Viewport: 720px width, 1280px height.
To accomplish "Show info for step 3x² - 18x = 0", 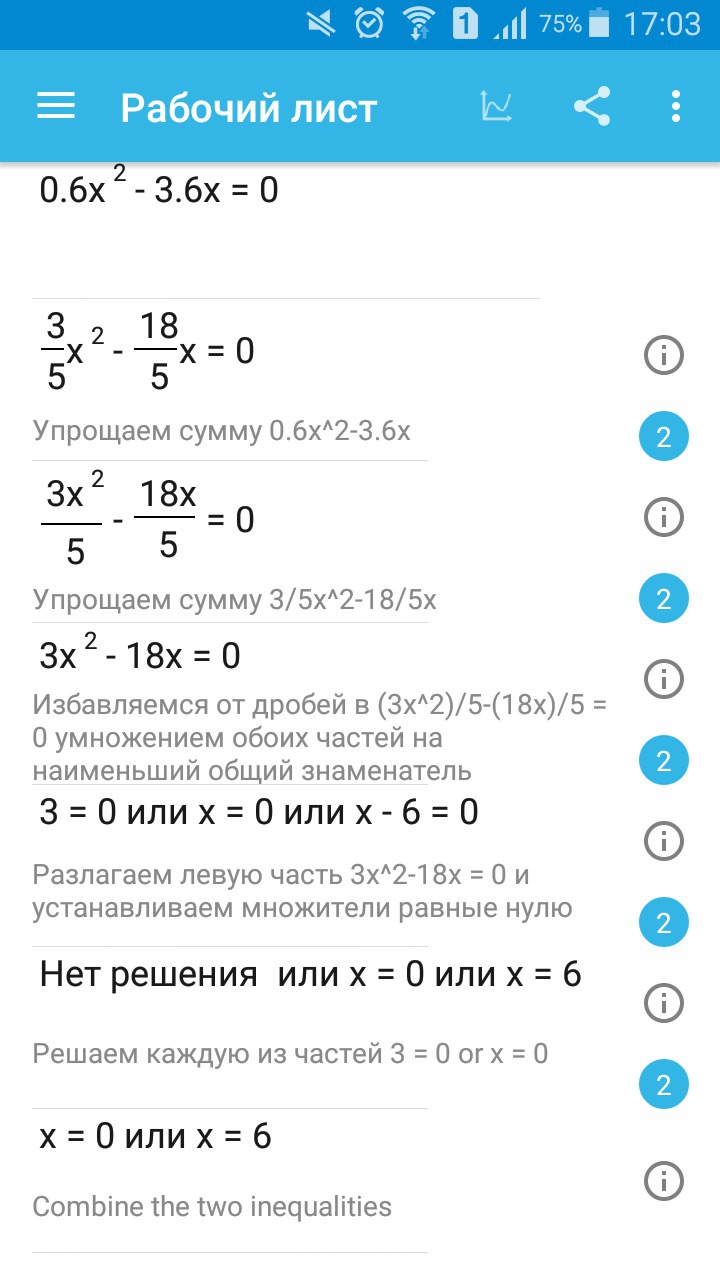I will coord(663,679).
